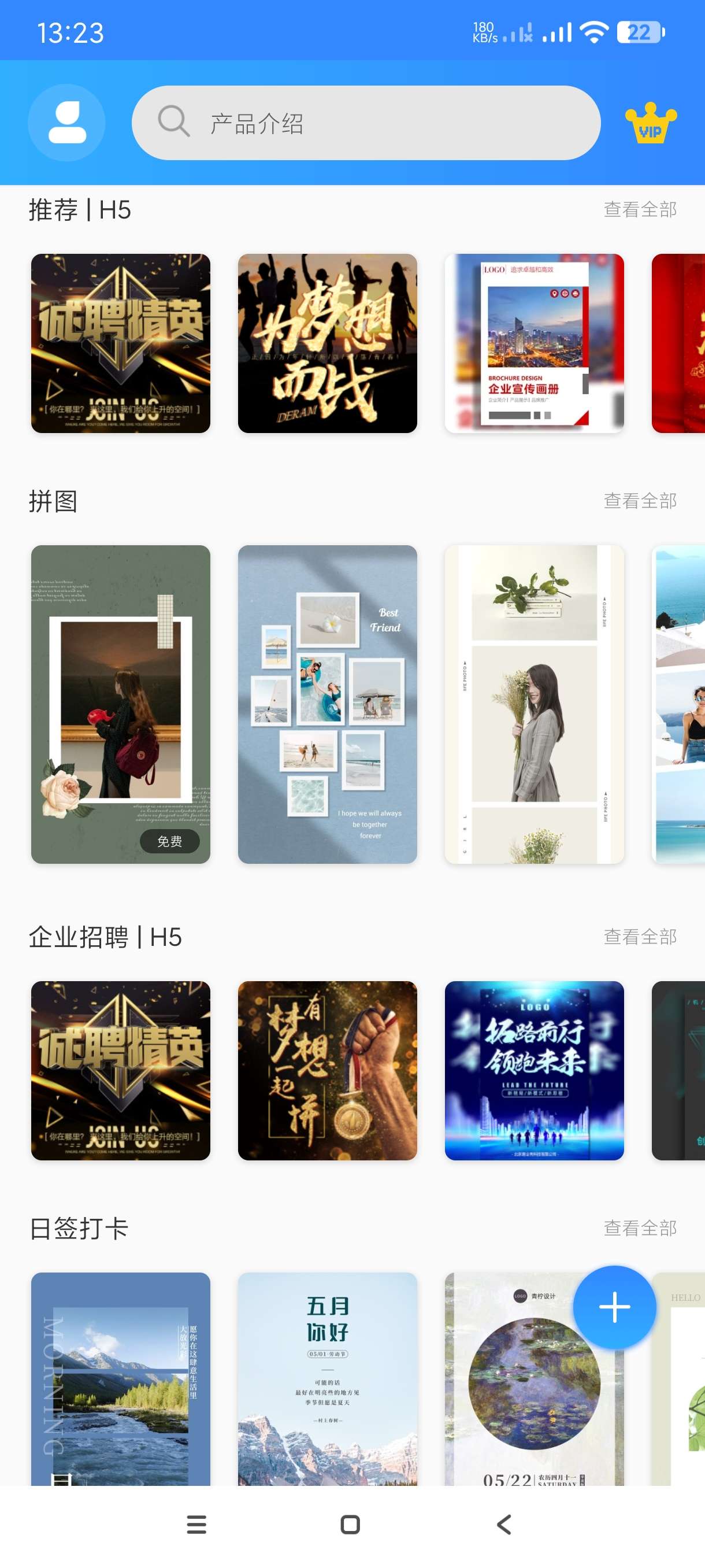Open the 有梦想一起拼 recruitment template
This screenshot has width=705, height=1568.
(327, 1070)
